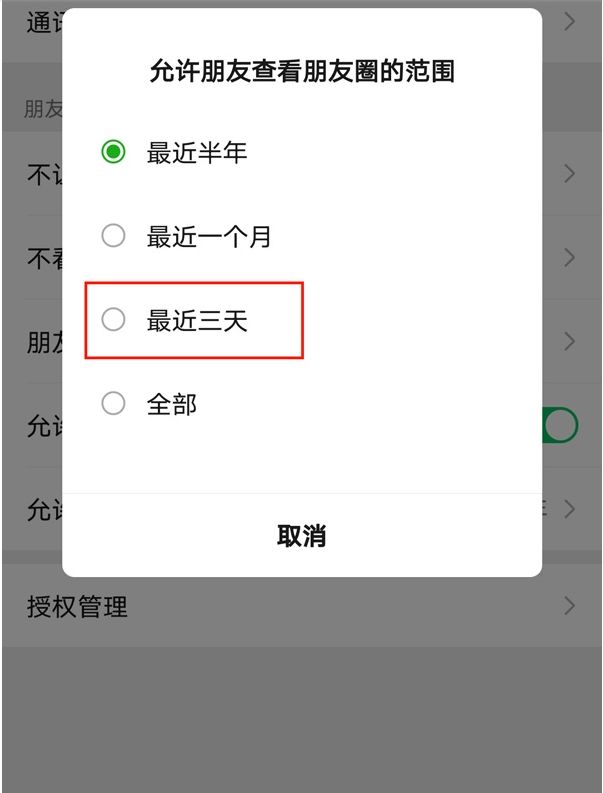Image resolution: width=603 pixels, height=793 pixels.
Task: Select 最近三天 option
Action: coord(114,320)
